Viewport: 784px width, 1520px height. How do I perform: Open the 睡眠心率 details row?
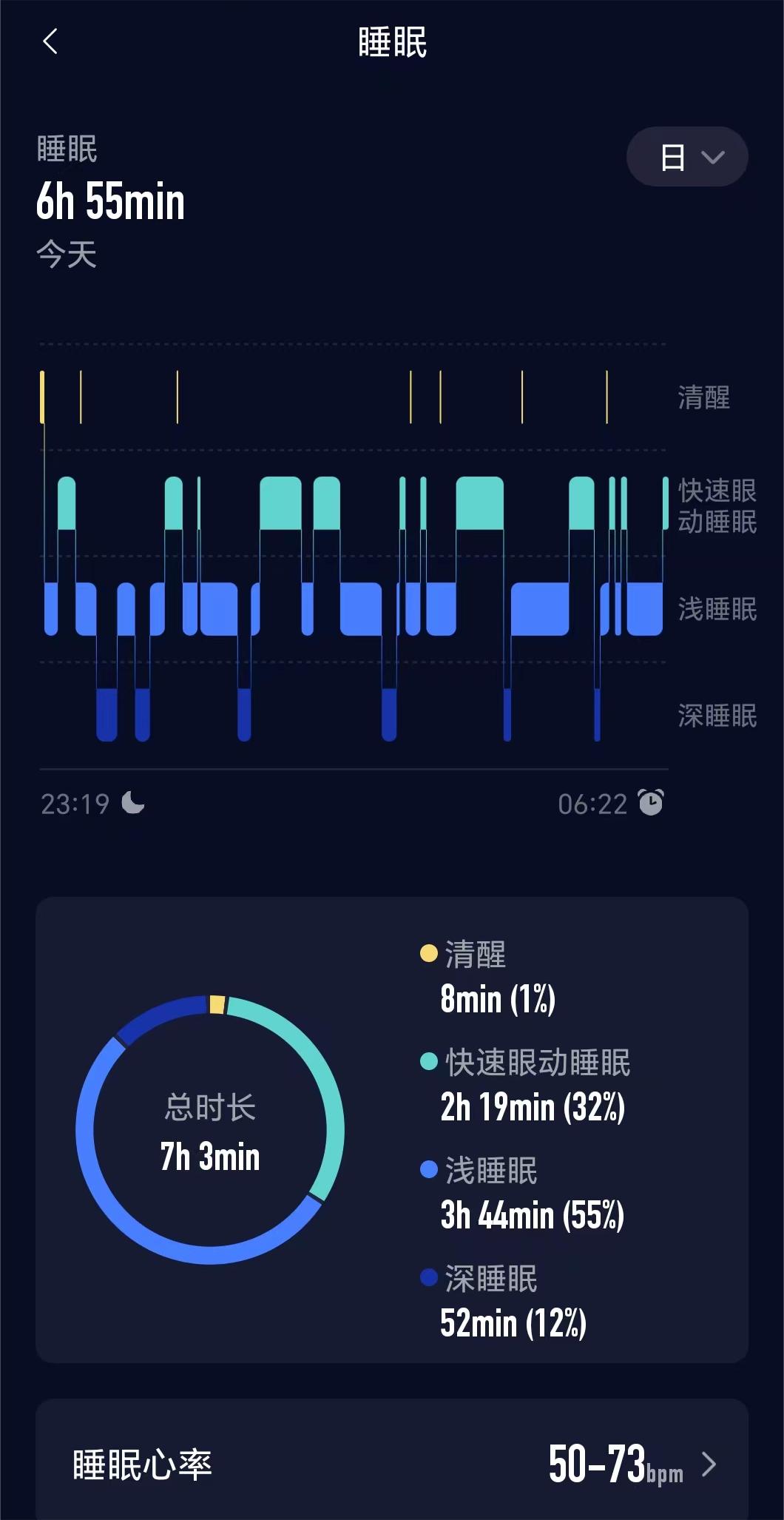click(392, 1462)
